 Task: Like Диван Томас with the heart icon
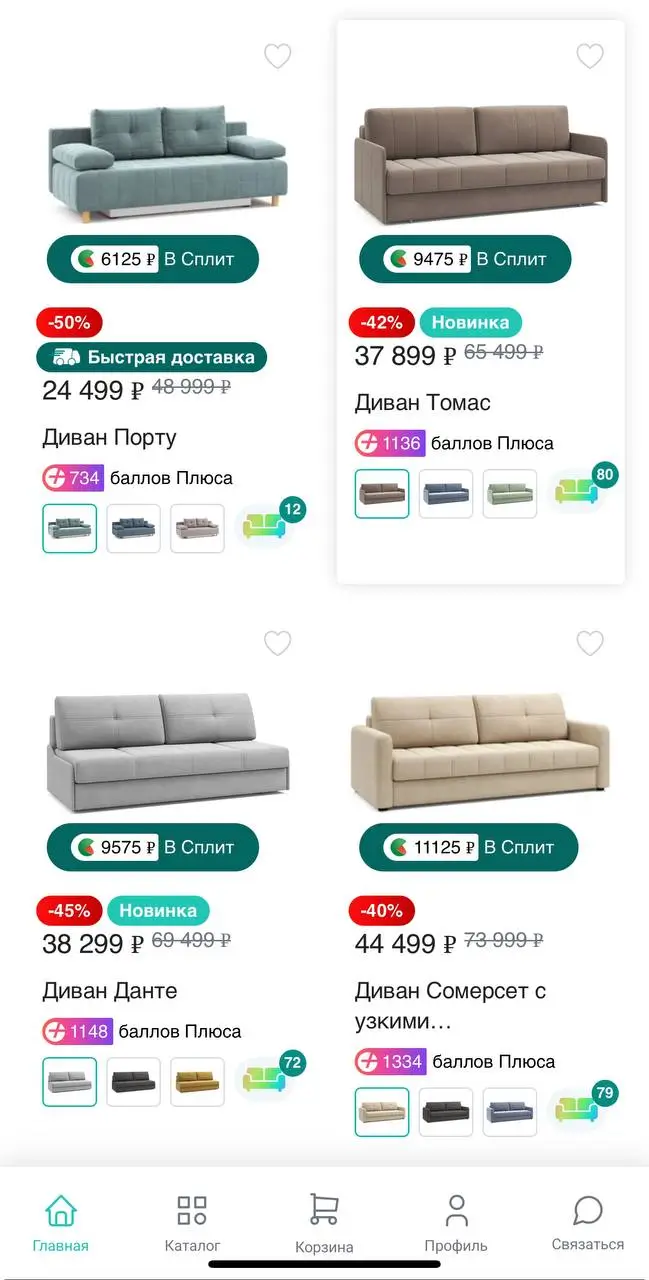tap(590, 57)
